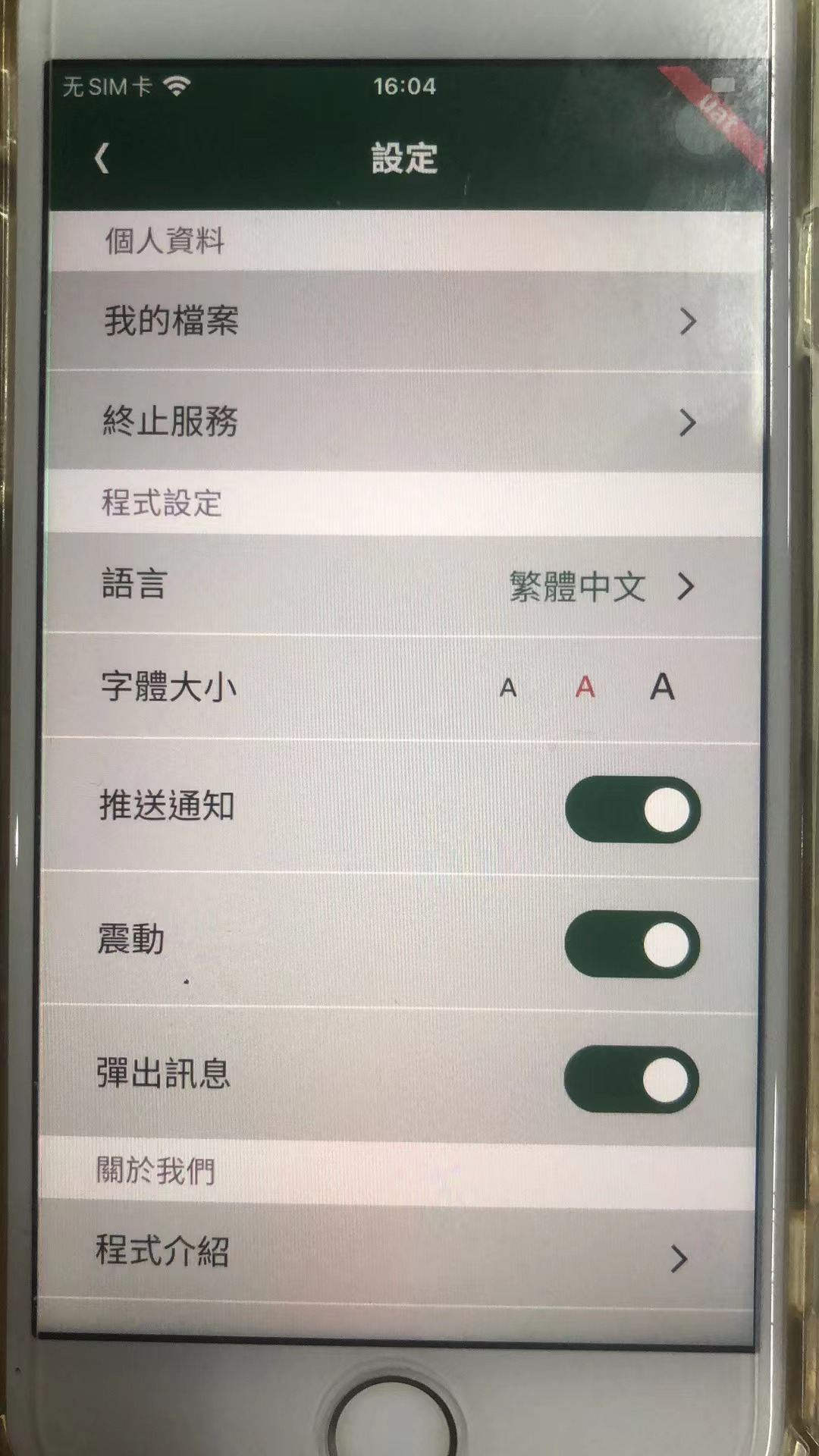Turn off 推送通知 switch
This screenshot has width=819, height=1456.
(632, 809)
